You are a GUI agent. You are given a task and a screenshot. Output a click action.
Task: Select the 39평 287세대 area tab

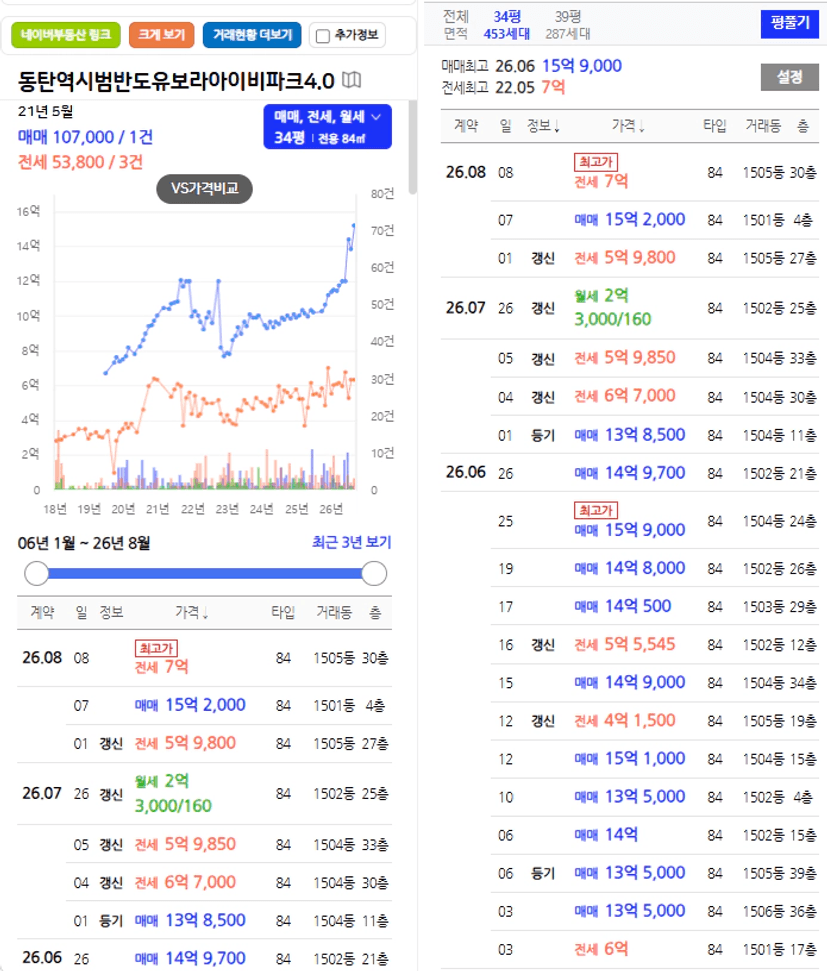point(567,25)
